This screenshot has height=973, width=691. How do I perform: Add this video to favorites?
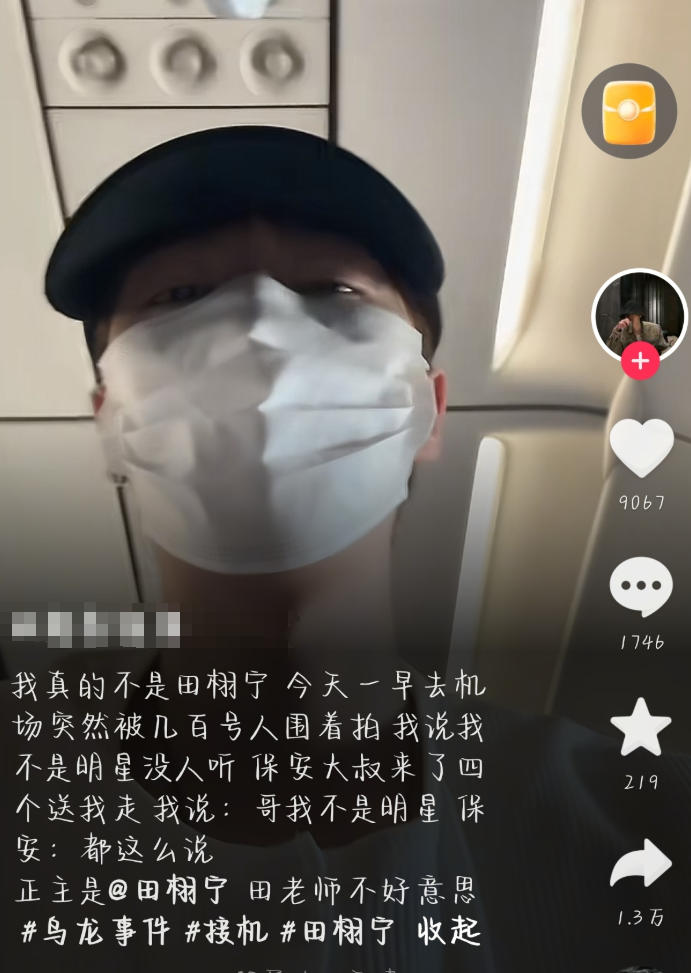coord(641,727)
